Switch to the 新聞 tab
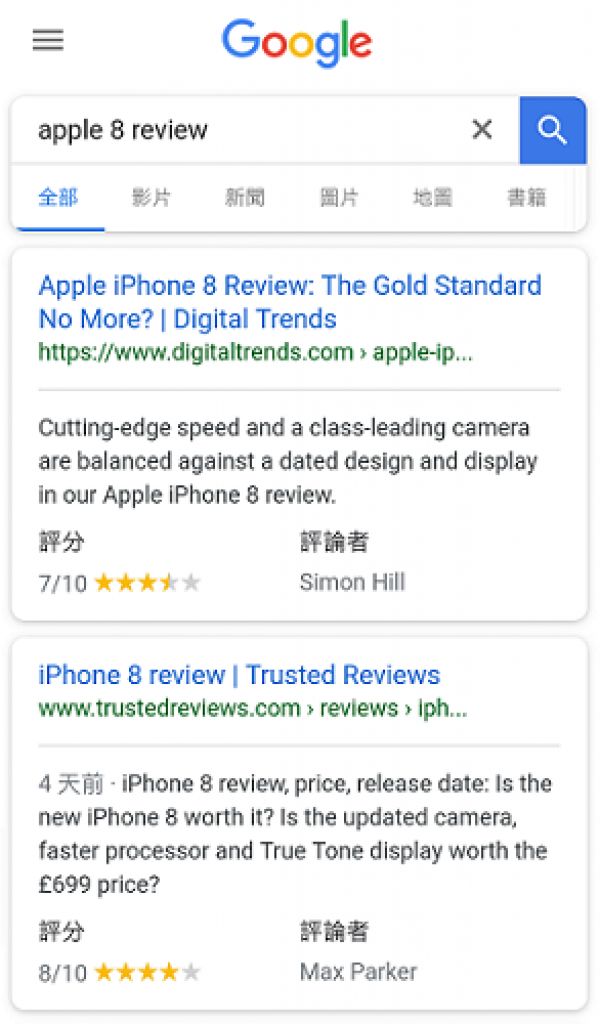600x1024 pixels. point(245,197)
